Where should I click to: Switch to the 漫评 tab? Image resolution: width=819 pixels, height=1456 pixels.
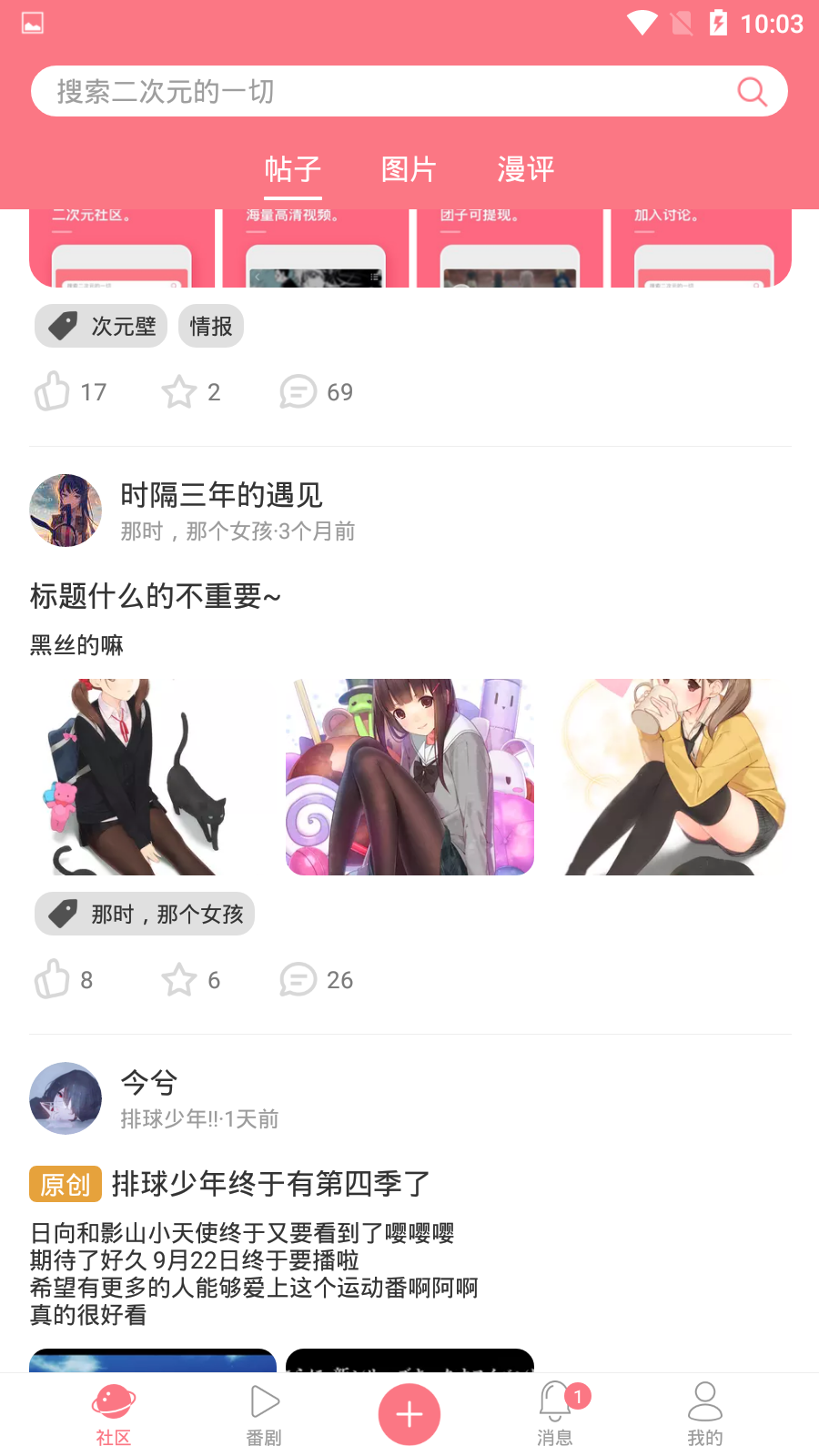525,169
